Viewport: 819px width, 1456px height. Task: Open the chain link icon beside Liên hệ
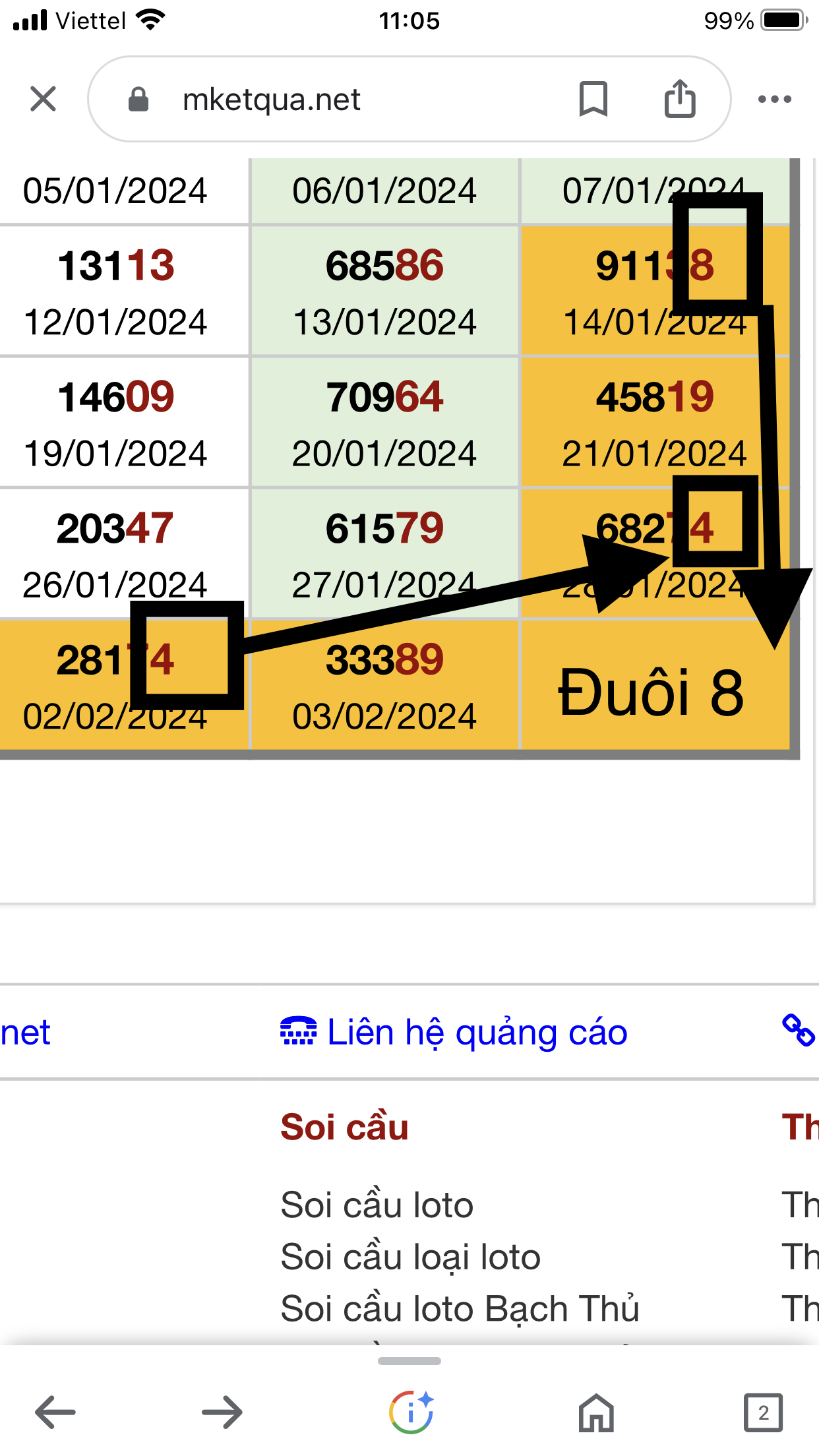click(x=798, y=1031)
